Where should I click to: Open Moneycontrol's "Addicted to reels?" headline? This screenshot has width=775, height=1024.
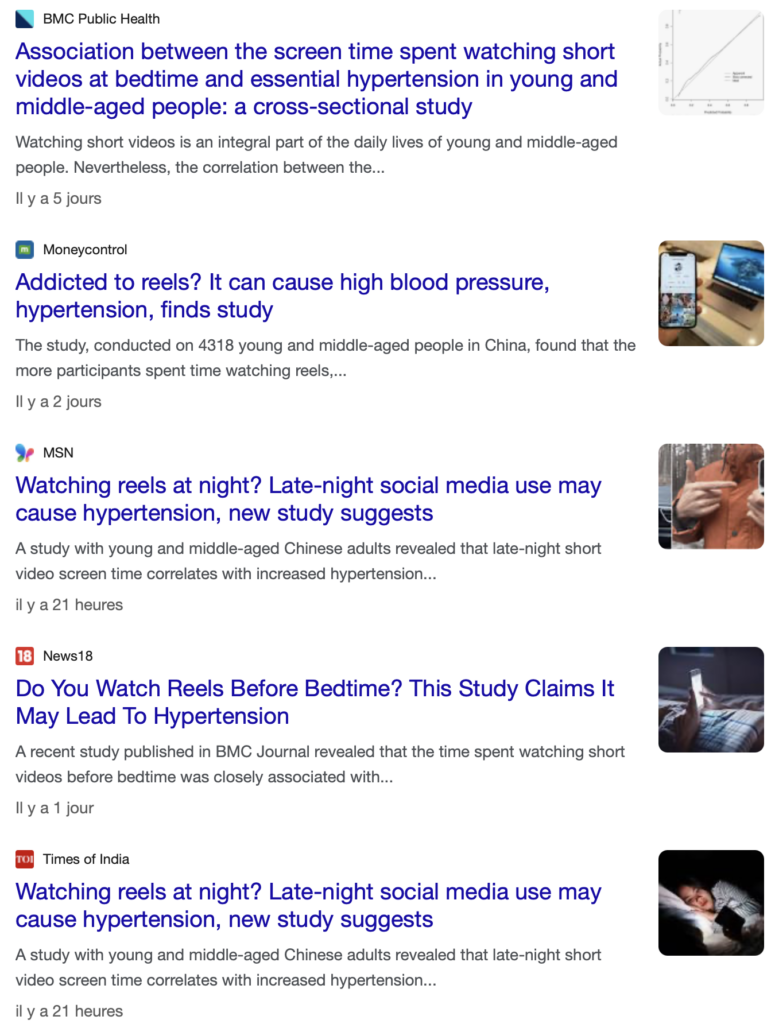point(282,296)
